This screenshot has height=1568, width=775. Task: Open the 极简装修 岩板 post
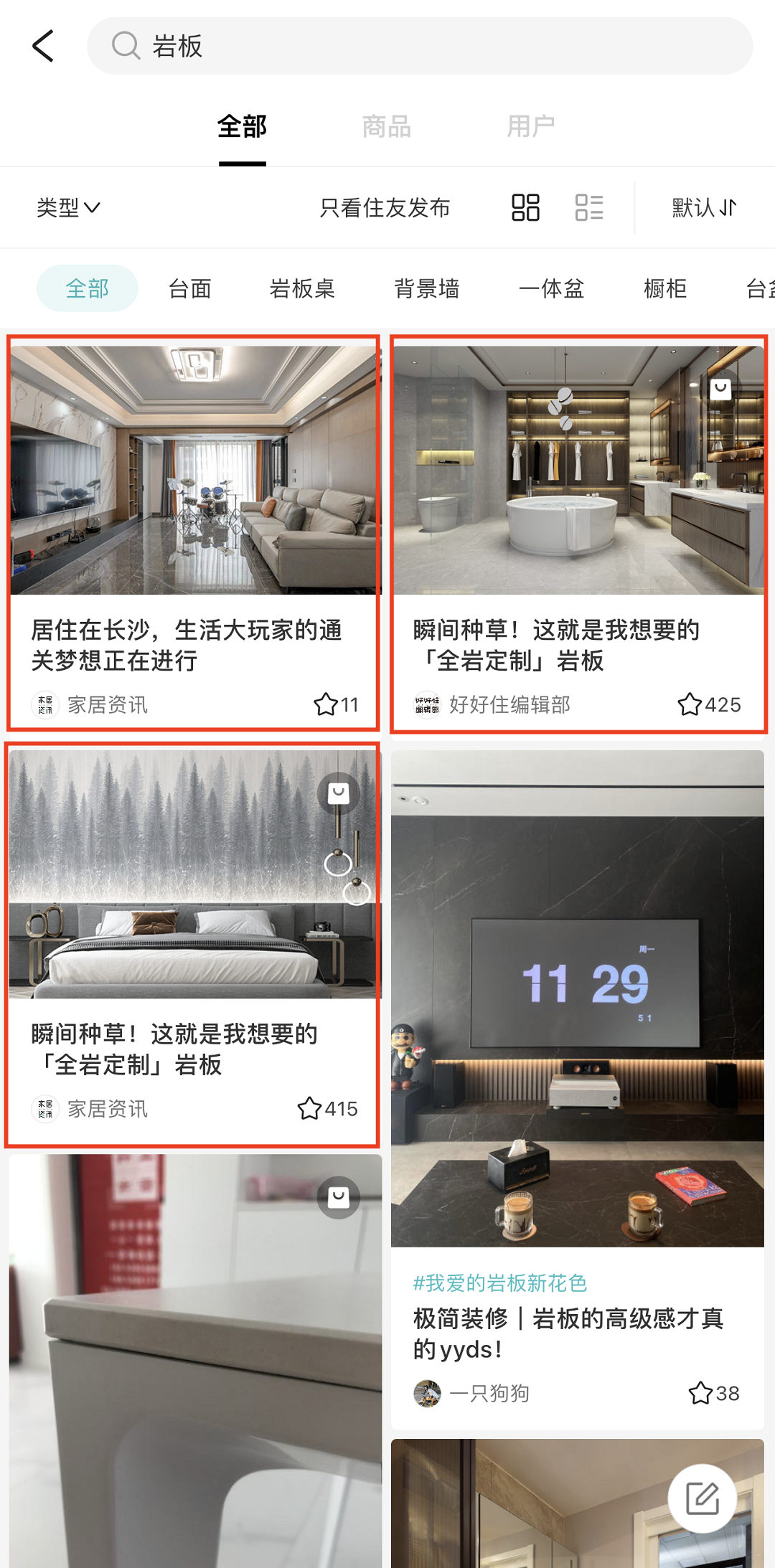[x=577, y=1076]
